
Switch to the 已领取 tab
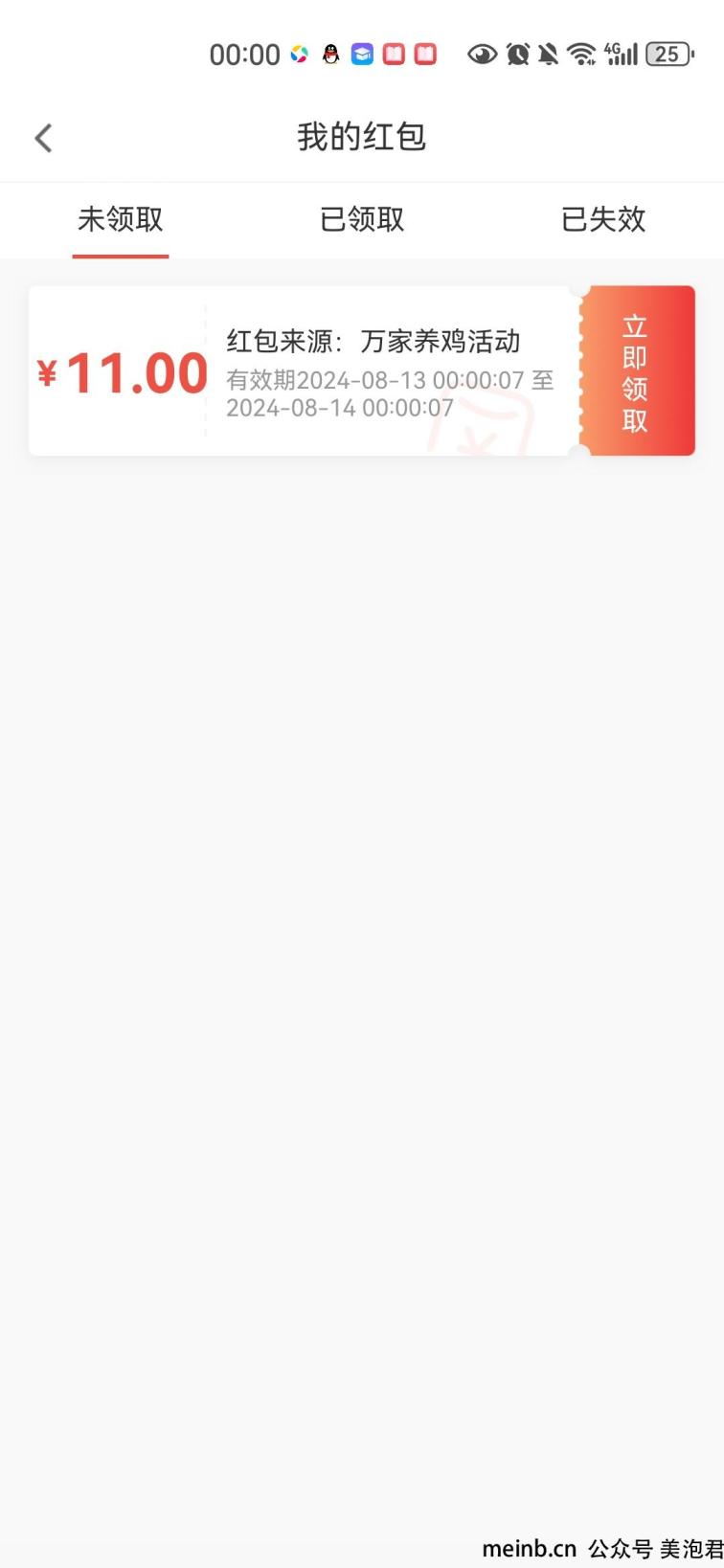(362, 219)
